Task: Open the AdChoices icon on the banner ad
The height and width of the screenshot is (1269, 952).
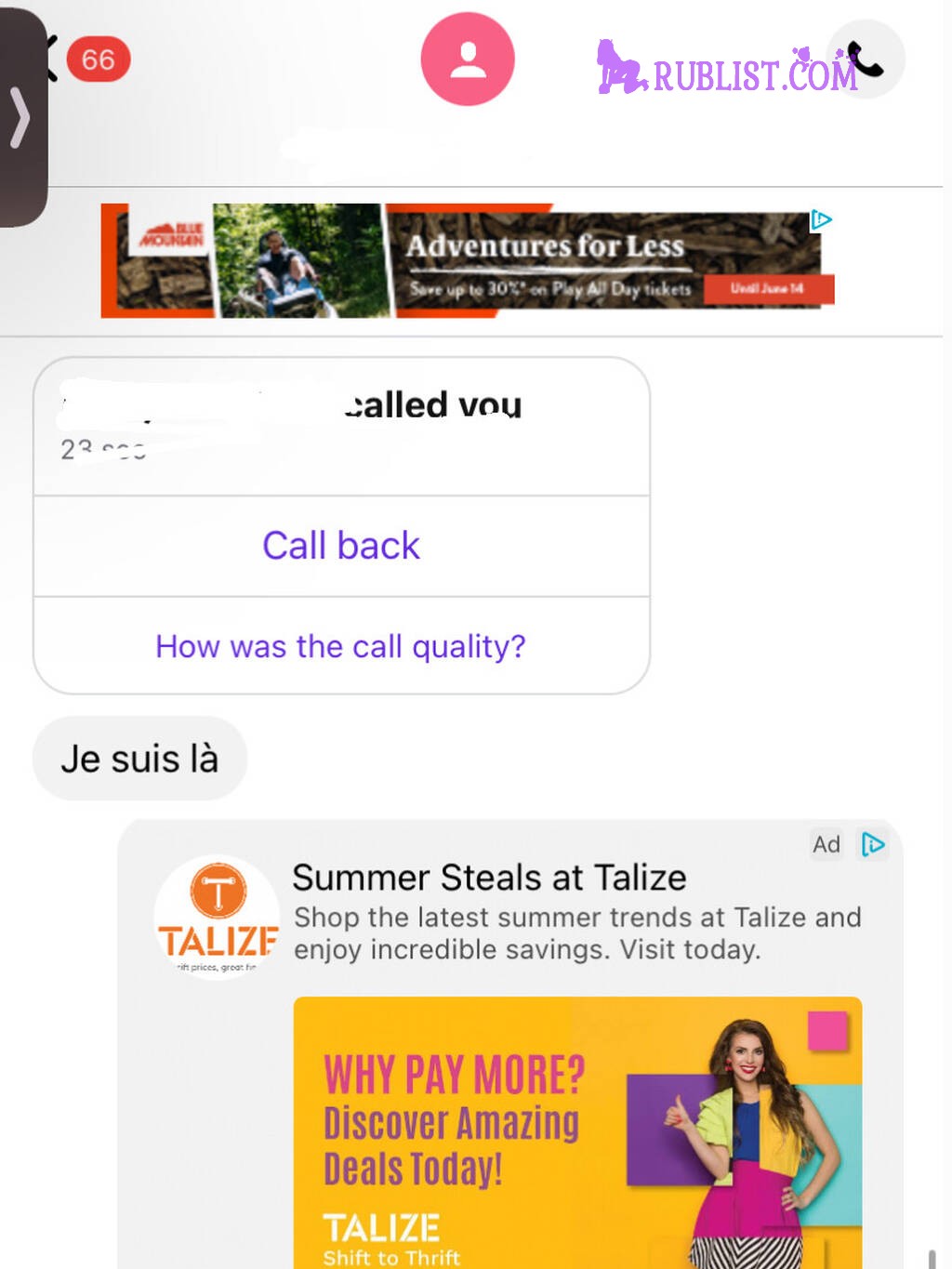Action: click(x=821, y=220)
